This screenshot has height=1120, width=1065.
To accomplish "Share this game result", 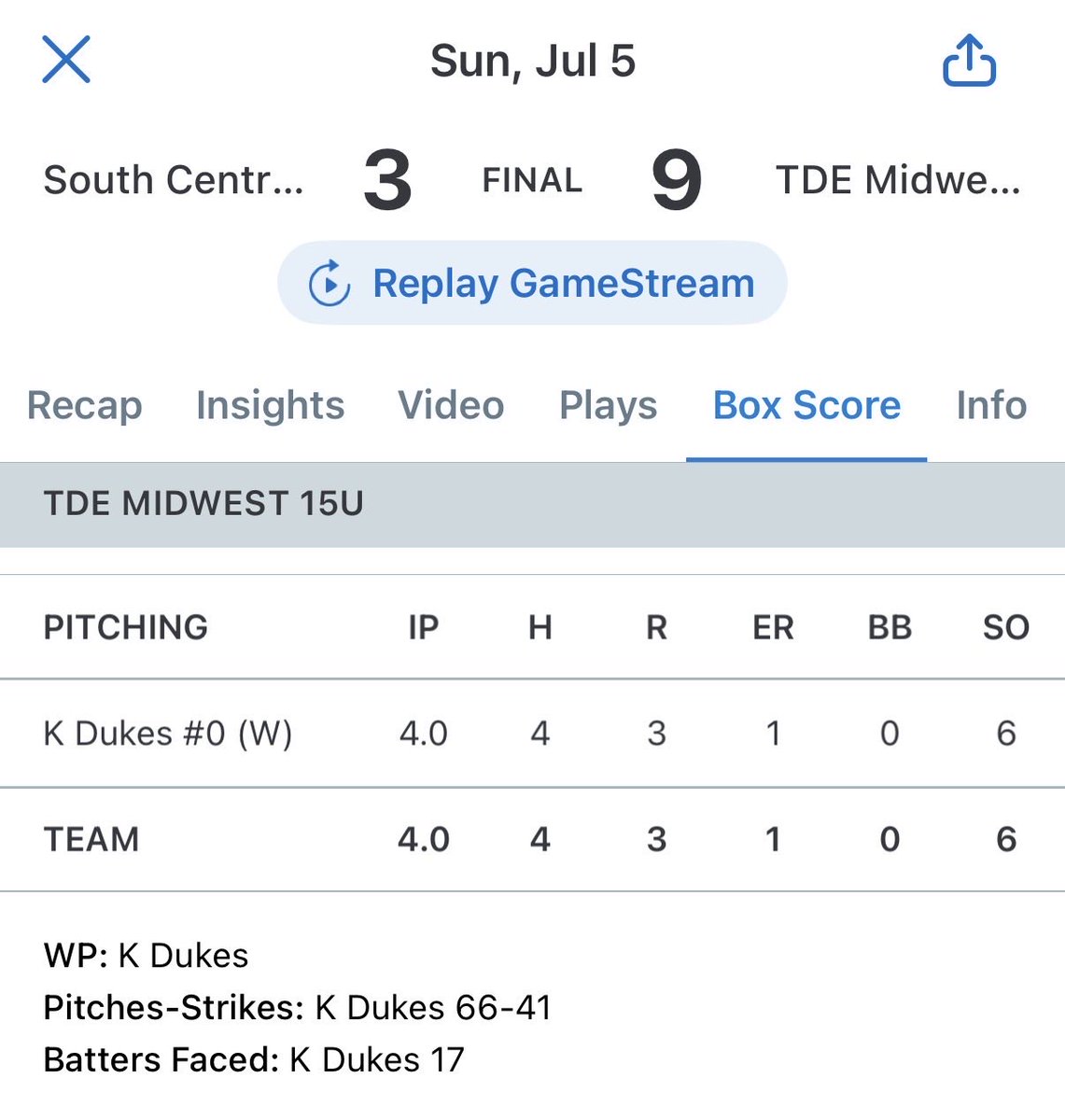I will [x=969, y=61].
